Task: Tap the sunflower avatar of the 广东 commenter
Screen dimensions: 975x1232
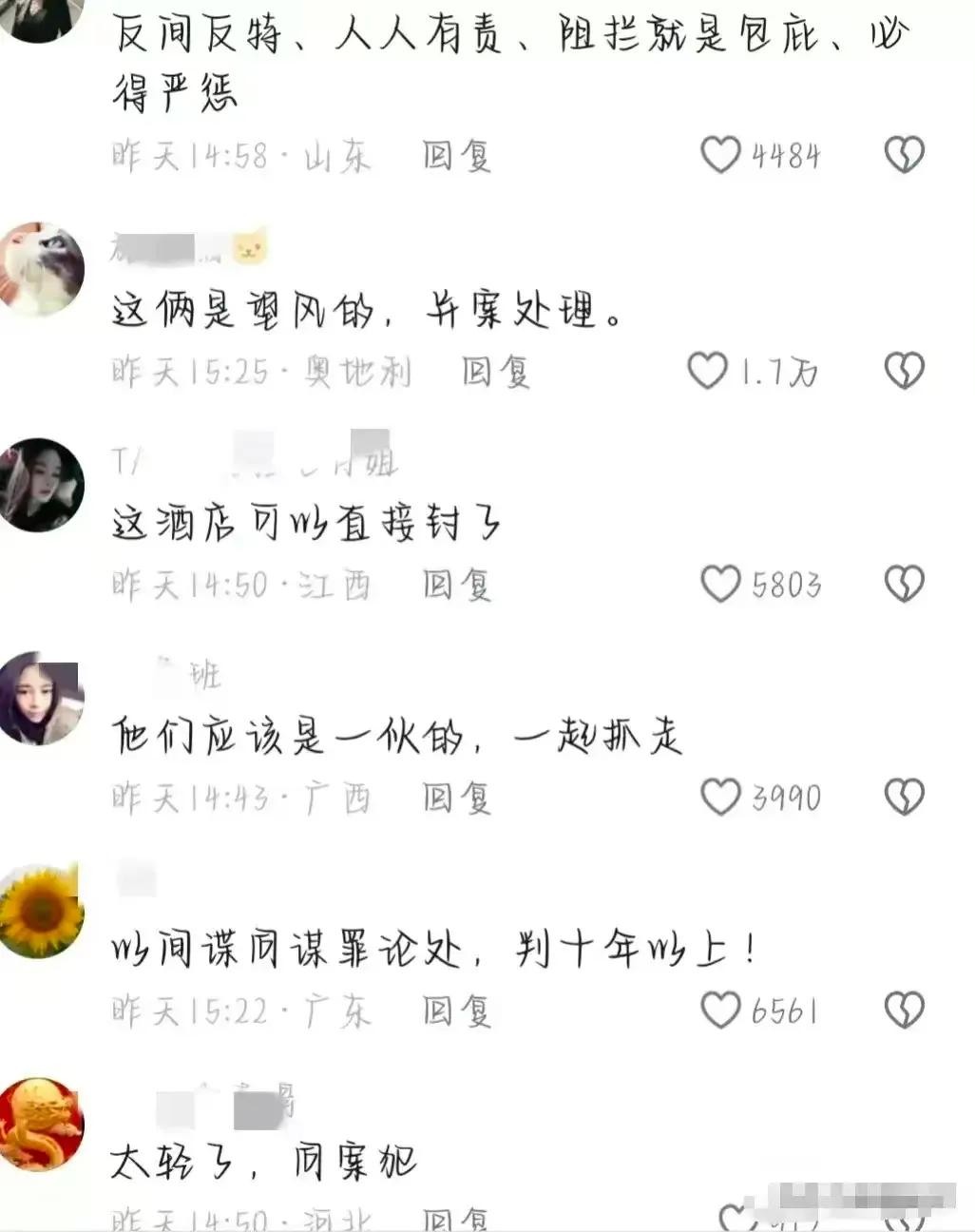Action: coord(42,911)
